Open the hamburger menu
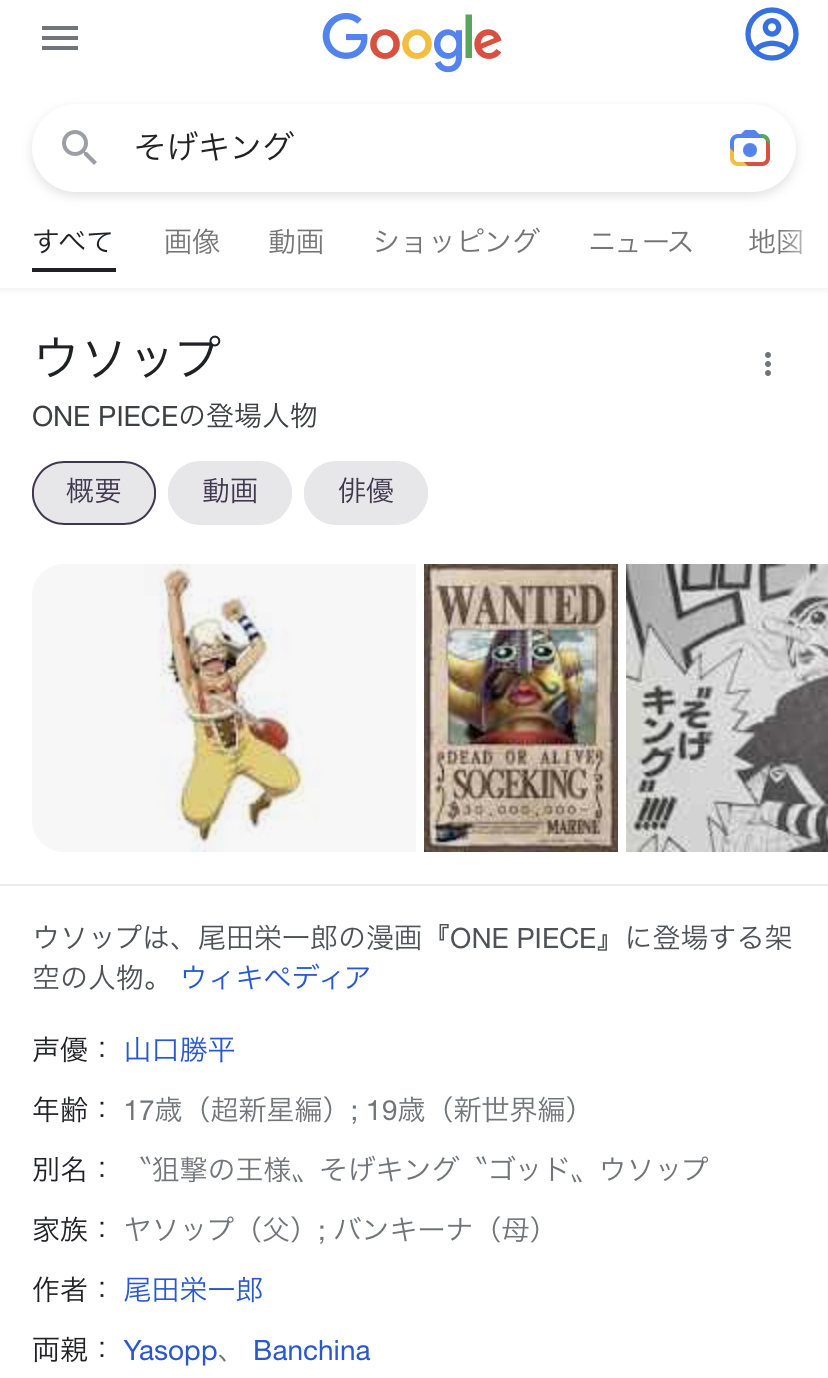828x1378 pixels. pos(60,39)
